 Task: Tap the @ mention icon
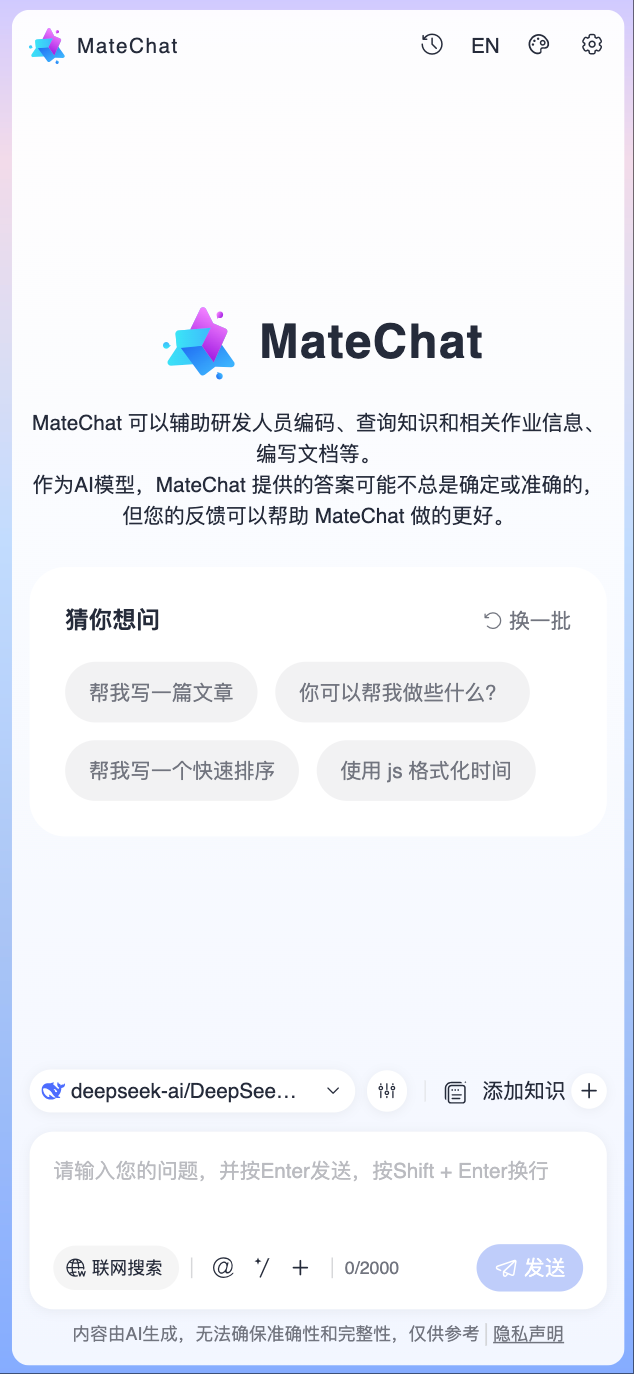[x=223, y=1268]
